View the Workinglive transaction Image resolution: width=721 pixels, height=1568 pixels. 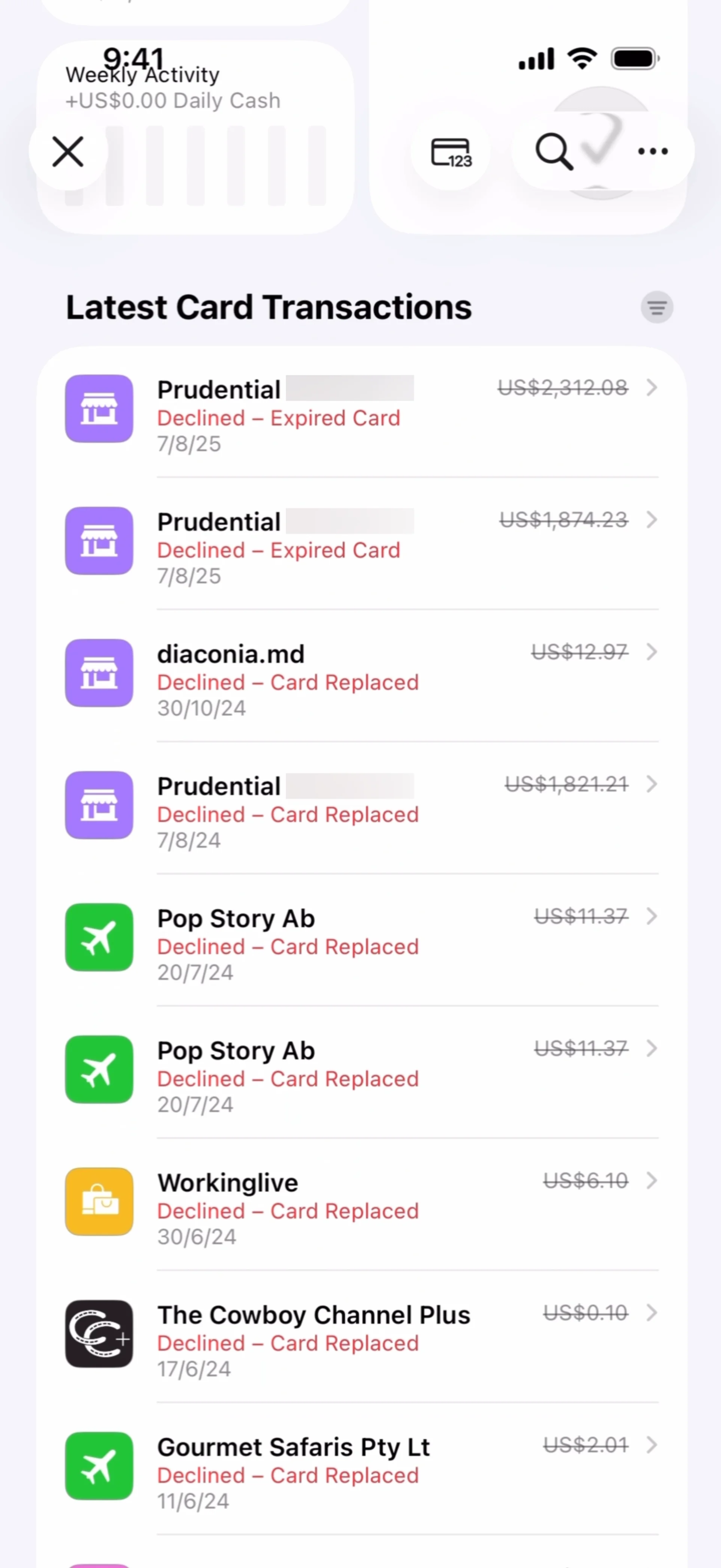click(361, 1204)
